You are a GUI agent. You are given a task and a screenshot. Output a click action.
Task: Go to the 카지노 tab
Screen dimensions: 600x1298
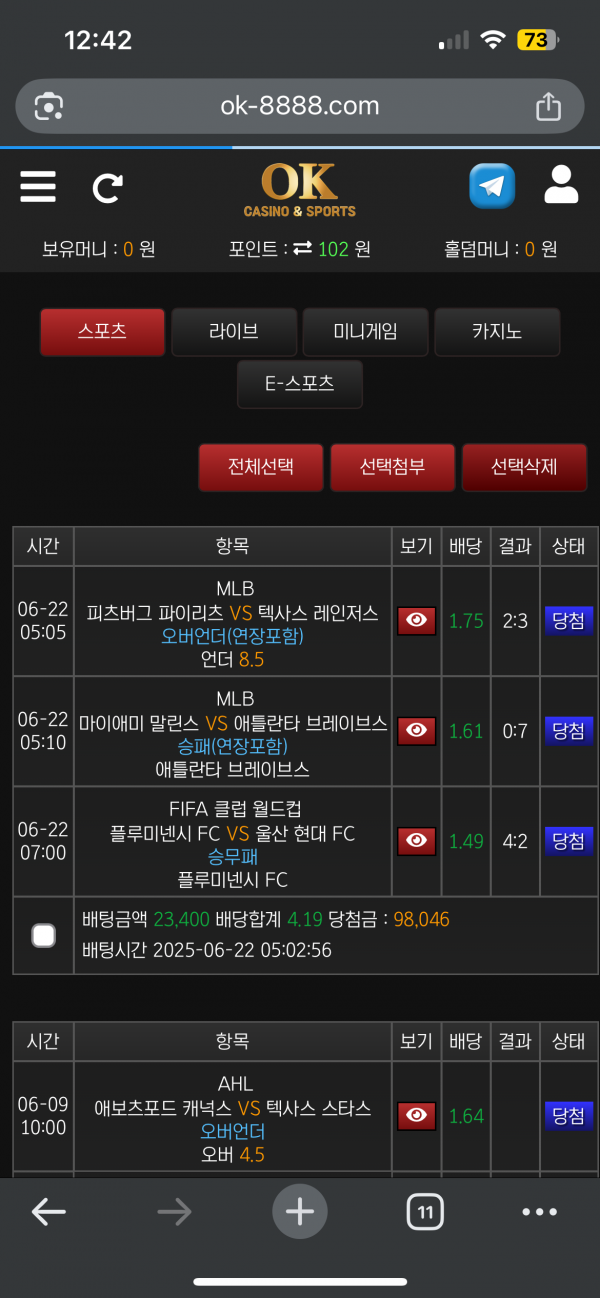(497, 332)
